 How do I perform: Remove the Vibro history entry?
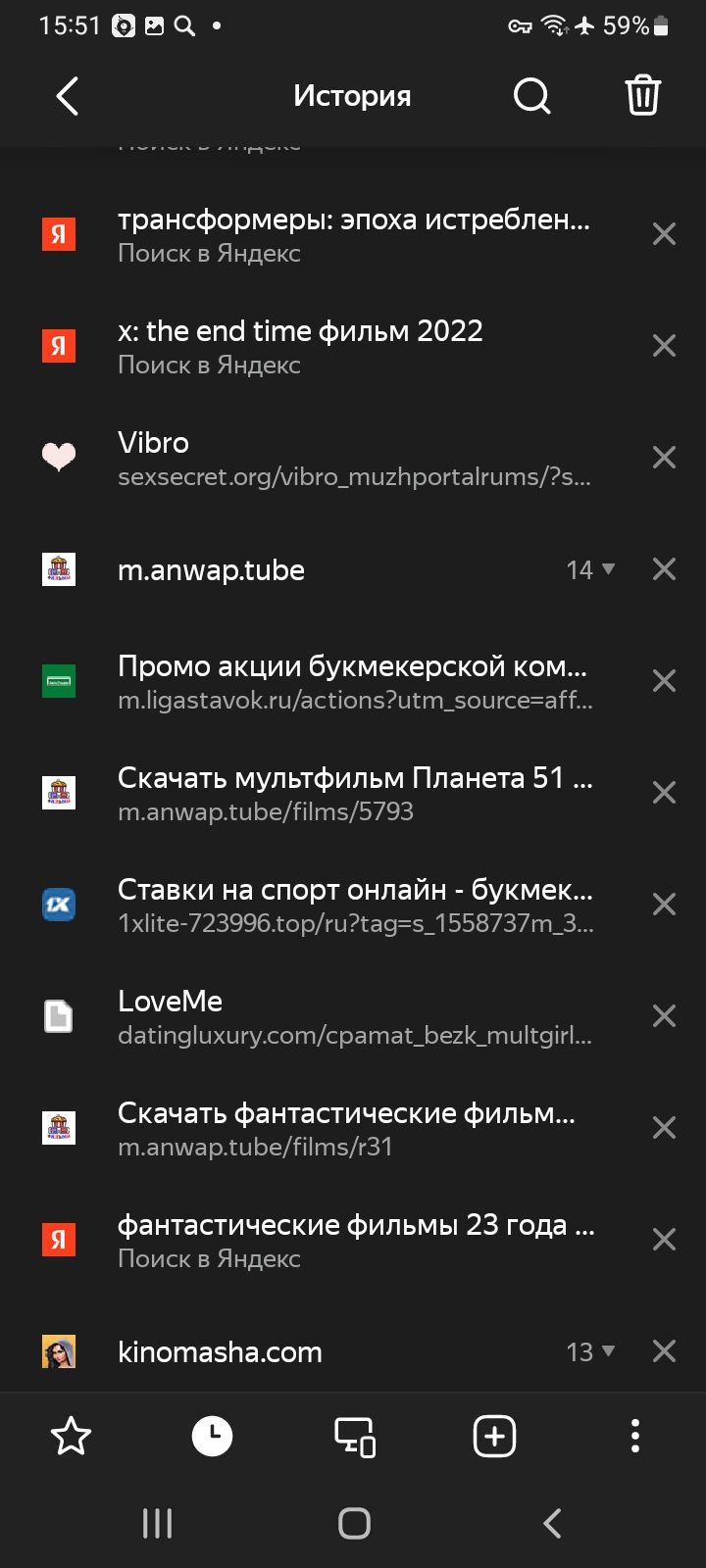pyautogui.click(x=664, y=457)
